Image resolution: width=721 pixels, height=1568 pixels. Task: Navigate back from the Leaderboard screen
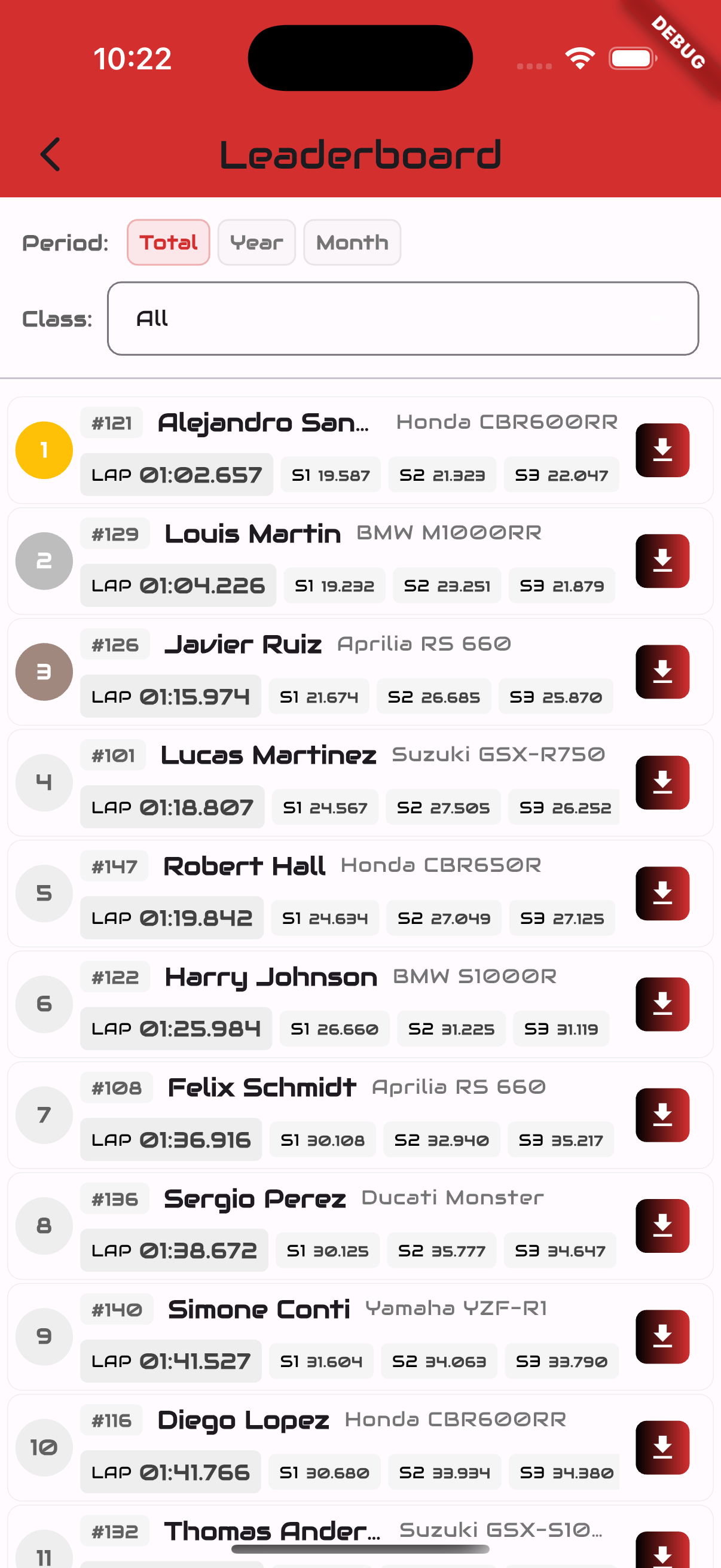click(51, 154)
